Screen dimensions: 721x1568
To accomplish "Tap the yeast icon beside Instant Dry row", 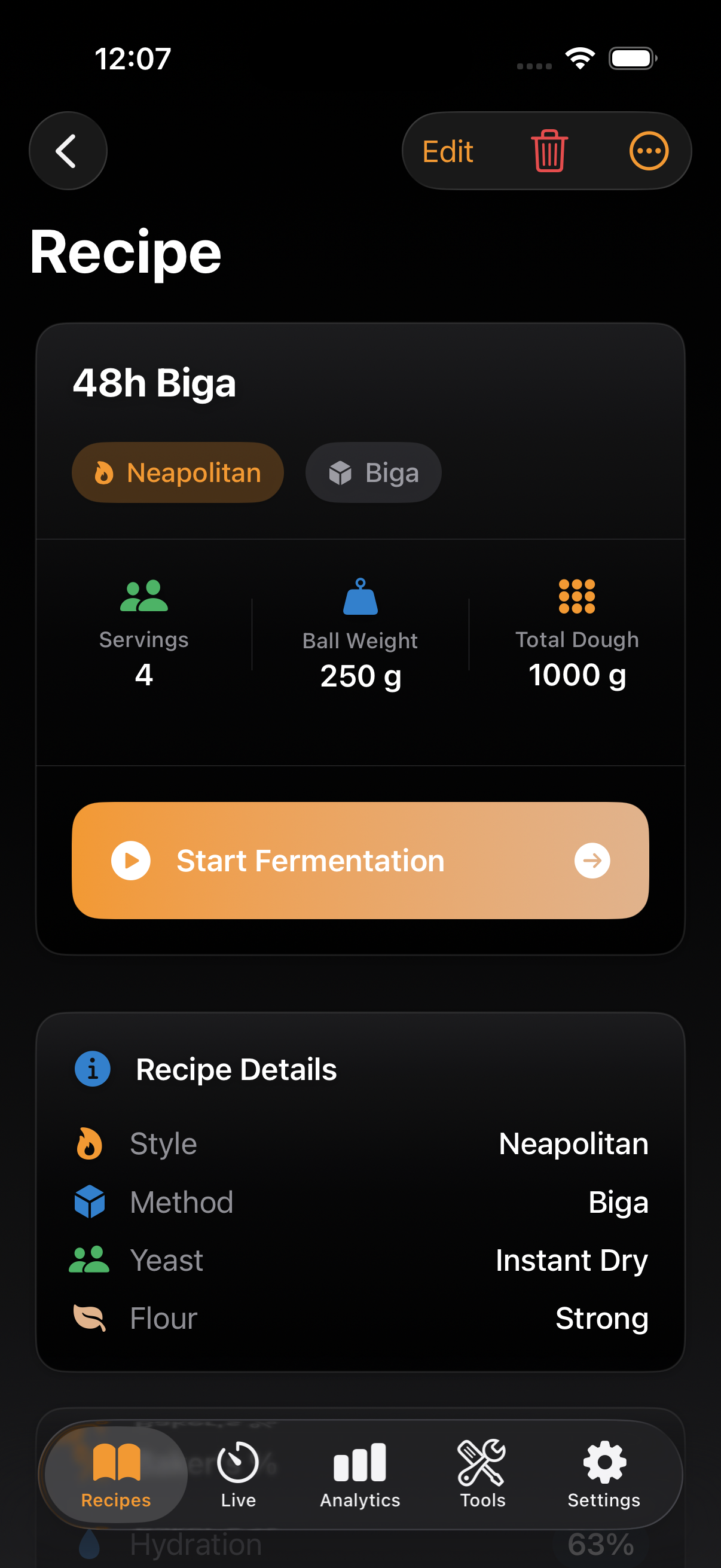I will click(x=89, y=1260).
